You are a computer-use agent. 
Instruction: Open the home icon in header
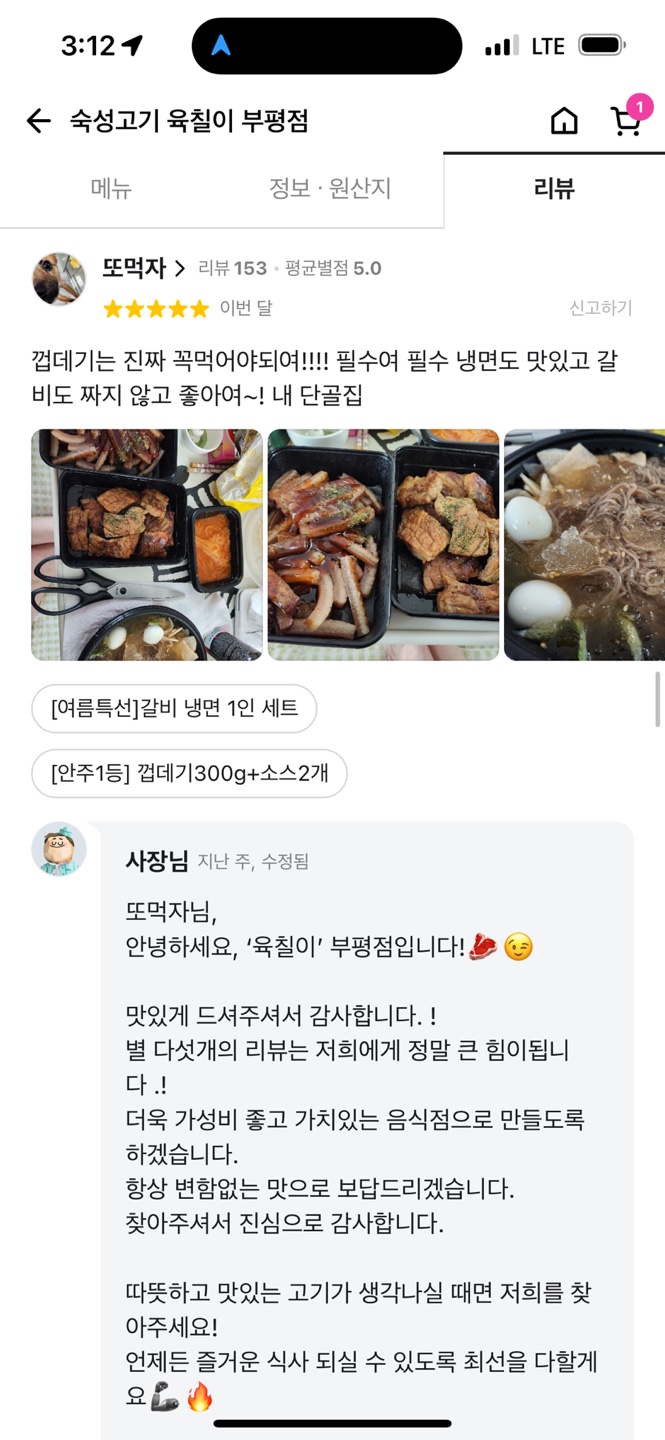pos(564,122)
